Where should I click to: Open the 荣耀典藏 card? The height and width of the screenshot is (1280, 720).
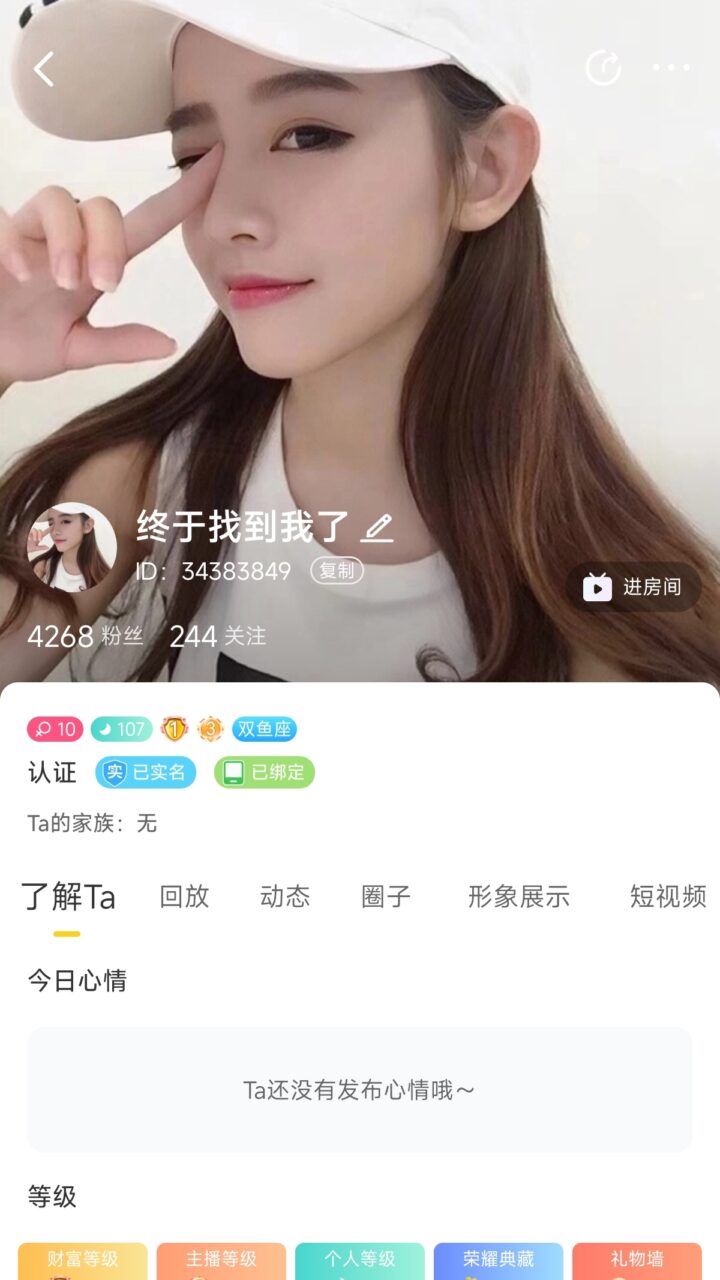[498, 1261]
